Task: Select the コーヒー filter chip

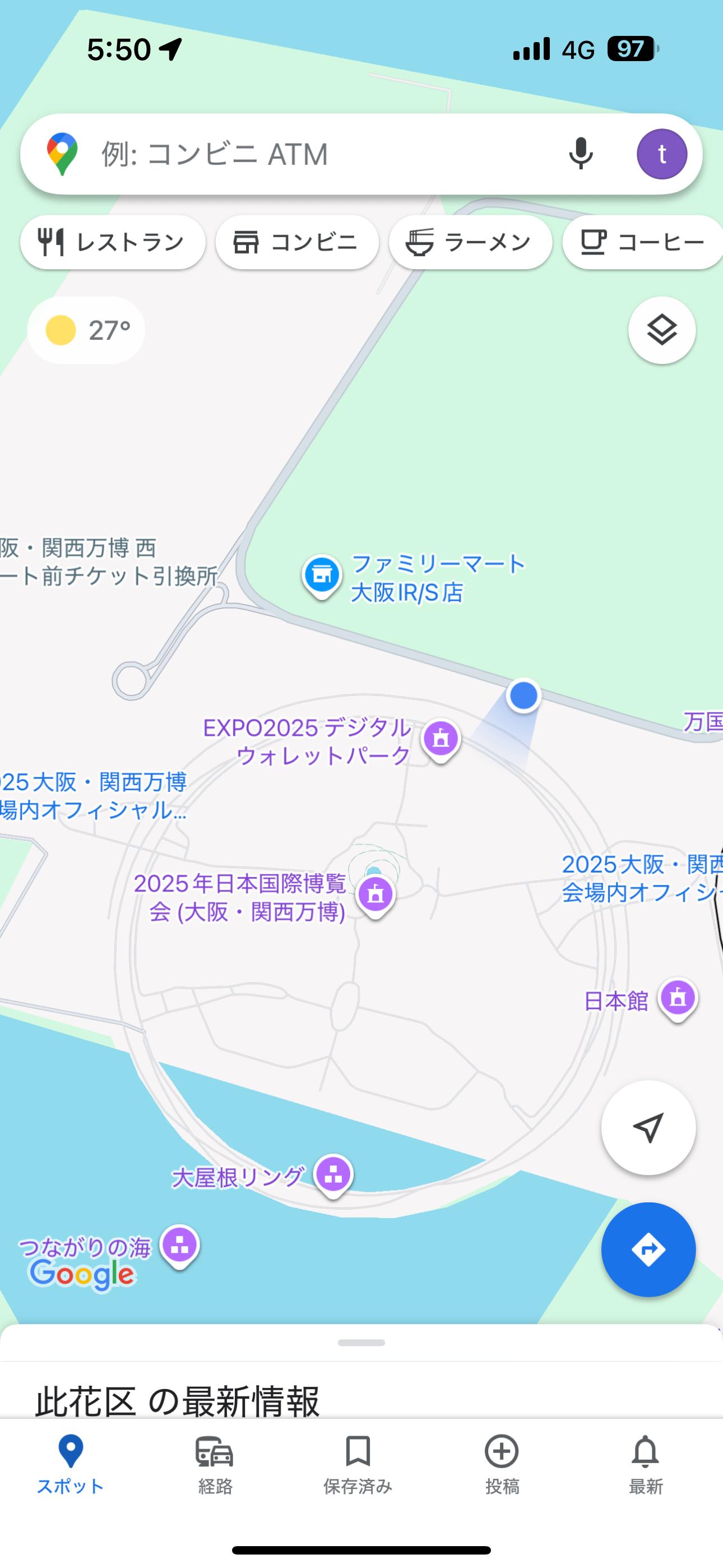Action: [643, 242]
